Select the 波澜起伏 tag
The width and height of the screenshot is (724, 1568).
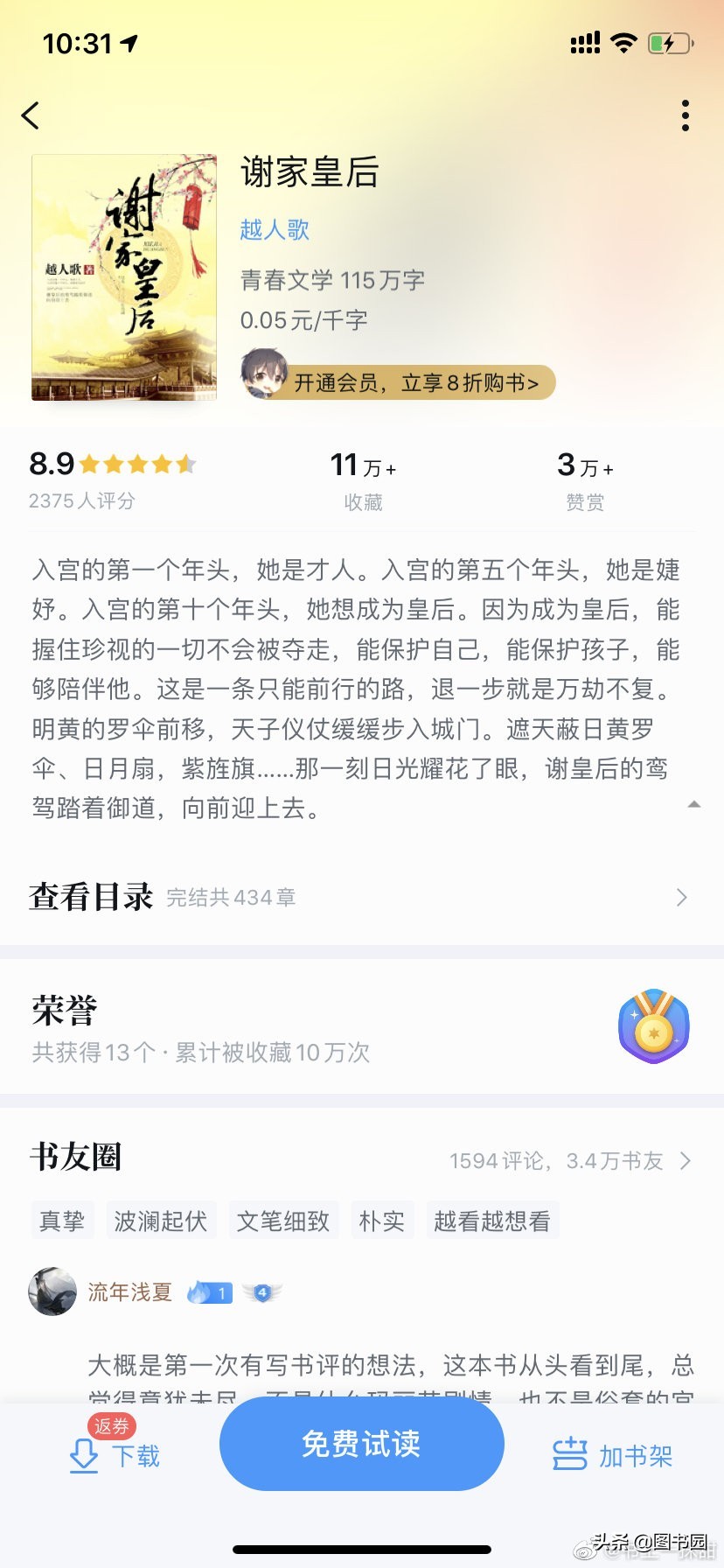click(161, 1221)
